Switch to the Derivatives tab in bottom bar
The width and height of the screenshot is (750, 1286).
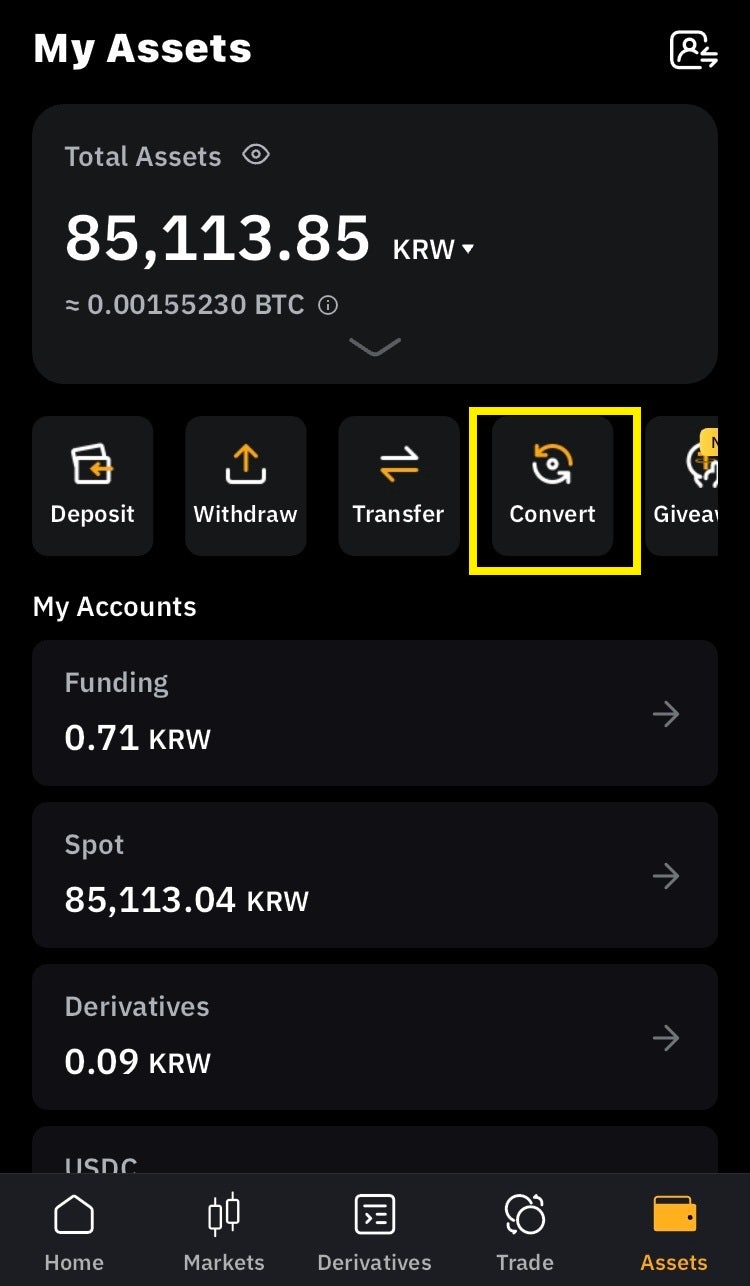pos(374,1231)
